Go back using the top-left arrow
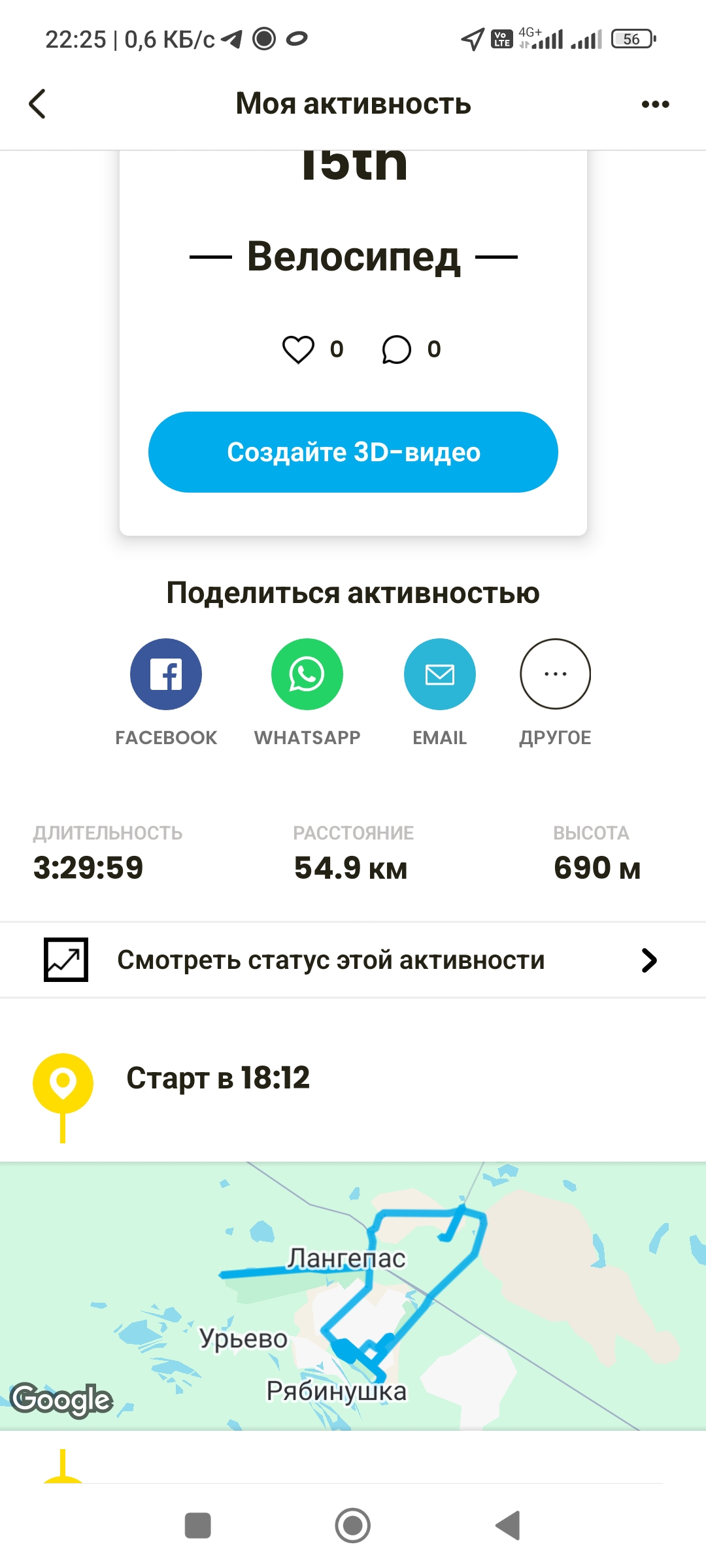 click(x=38, y=104)
